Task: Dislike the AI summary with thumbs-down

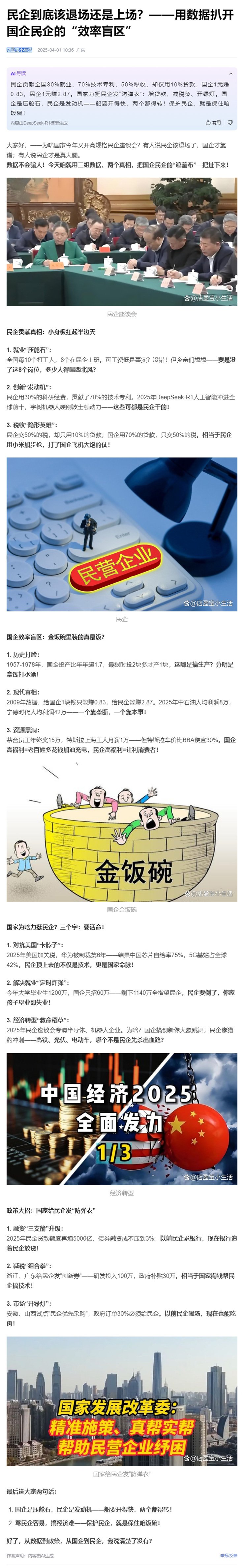Action: pyautogui.click(x=230, y=122)
